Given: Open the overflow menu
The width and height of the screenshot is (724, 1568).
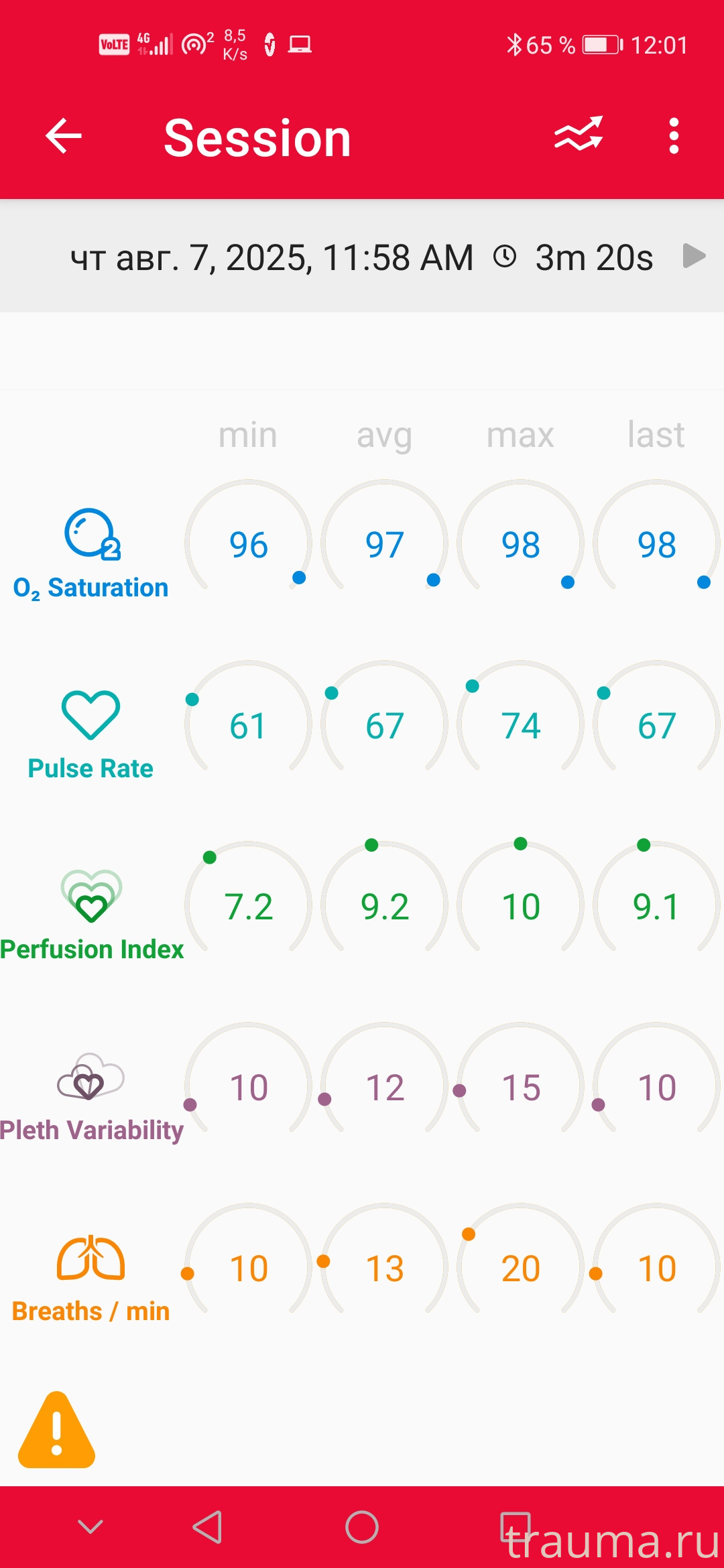Looking at the screenshot, I should click(674, 136).
